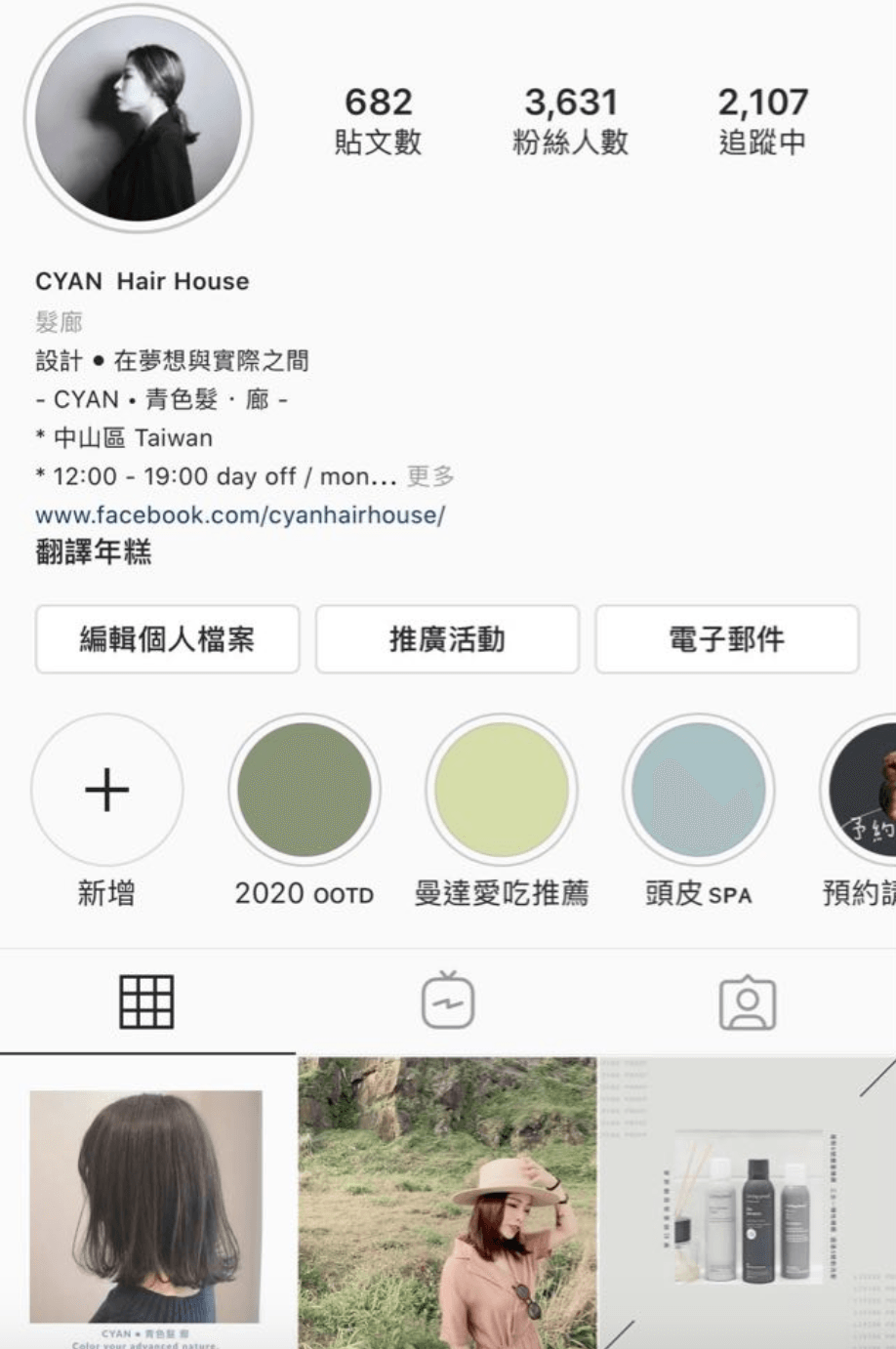
Task: View the 3,631 followers list
Action: coord(570,121)
